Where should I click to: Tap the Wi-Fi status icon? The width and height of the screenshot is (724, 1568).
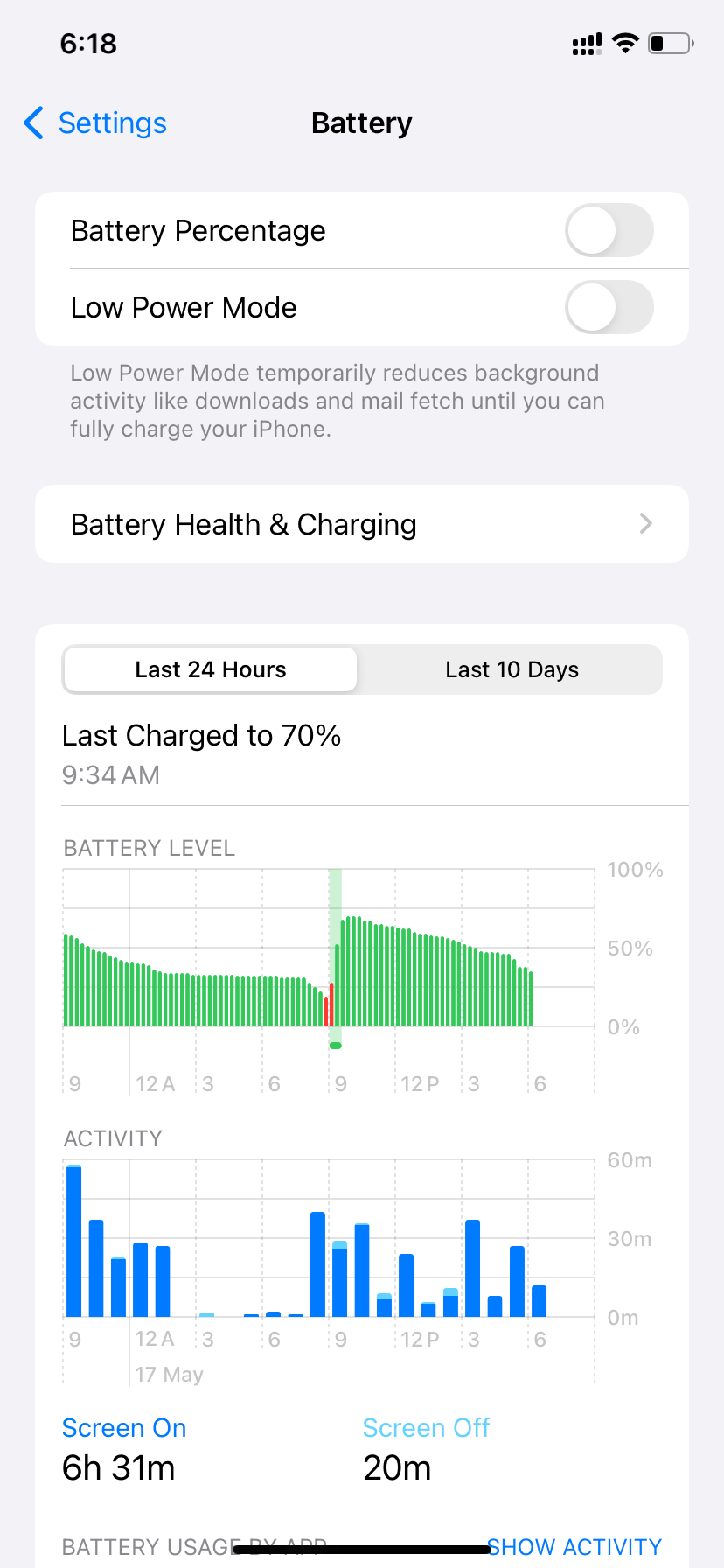pyautogui.click(x=626, y=43)
